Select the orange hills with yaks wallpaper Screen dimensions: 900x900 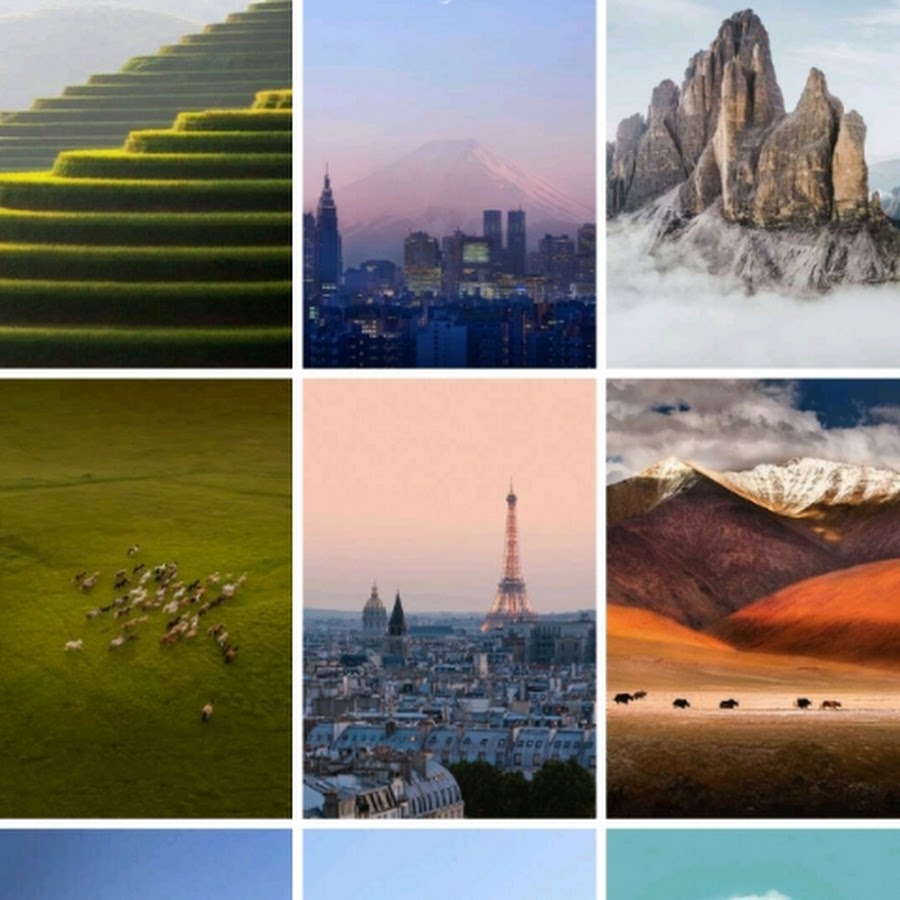pyautogui.click(x=753, y=598)
